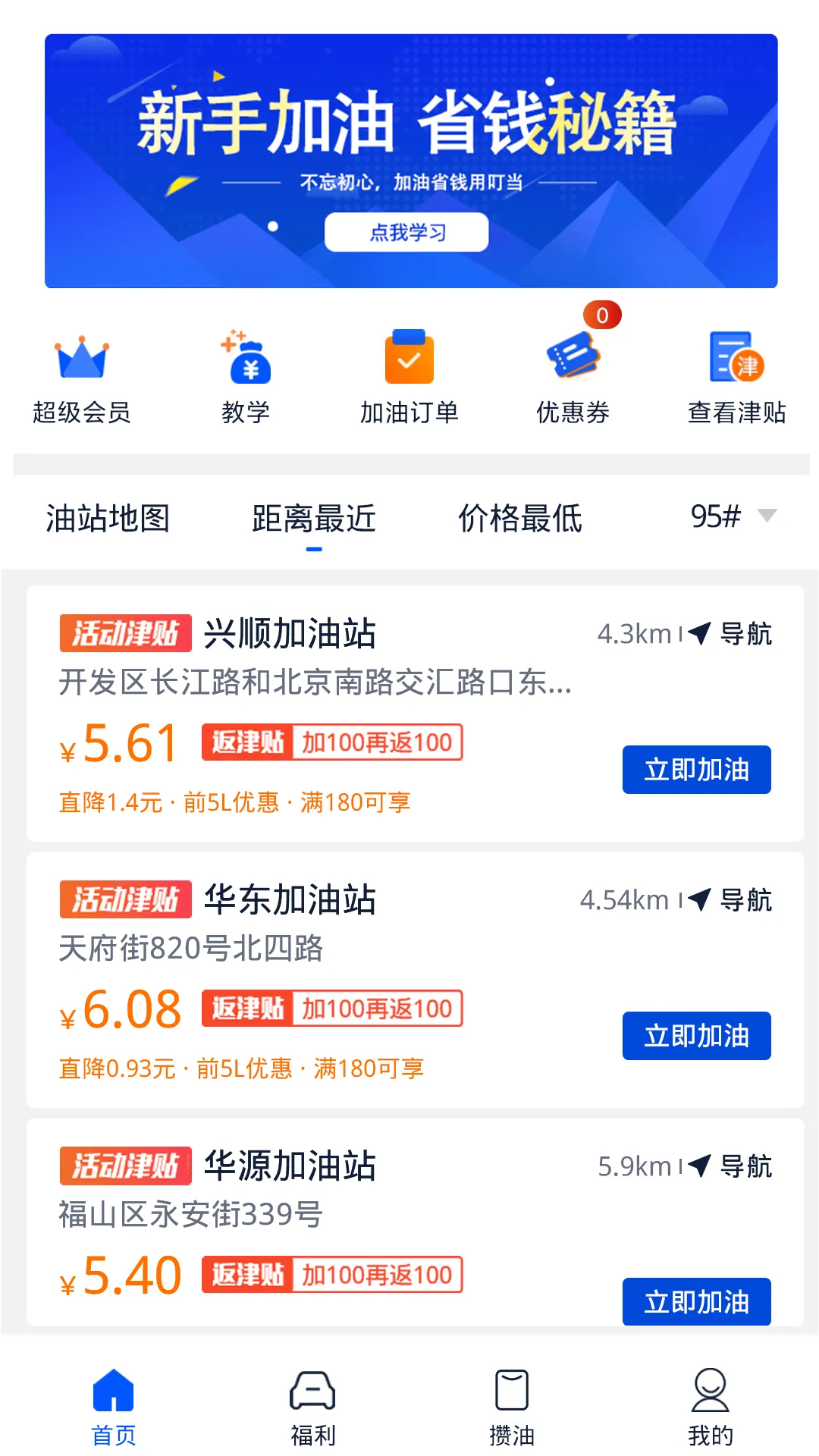This screenshot has width=819, height=1456.
Task: Open the 95# fuel type dropdown
Action: [730, 516]
